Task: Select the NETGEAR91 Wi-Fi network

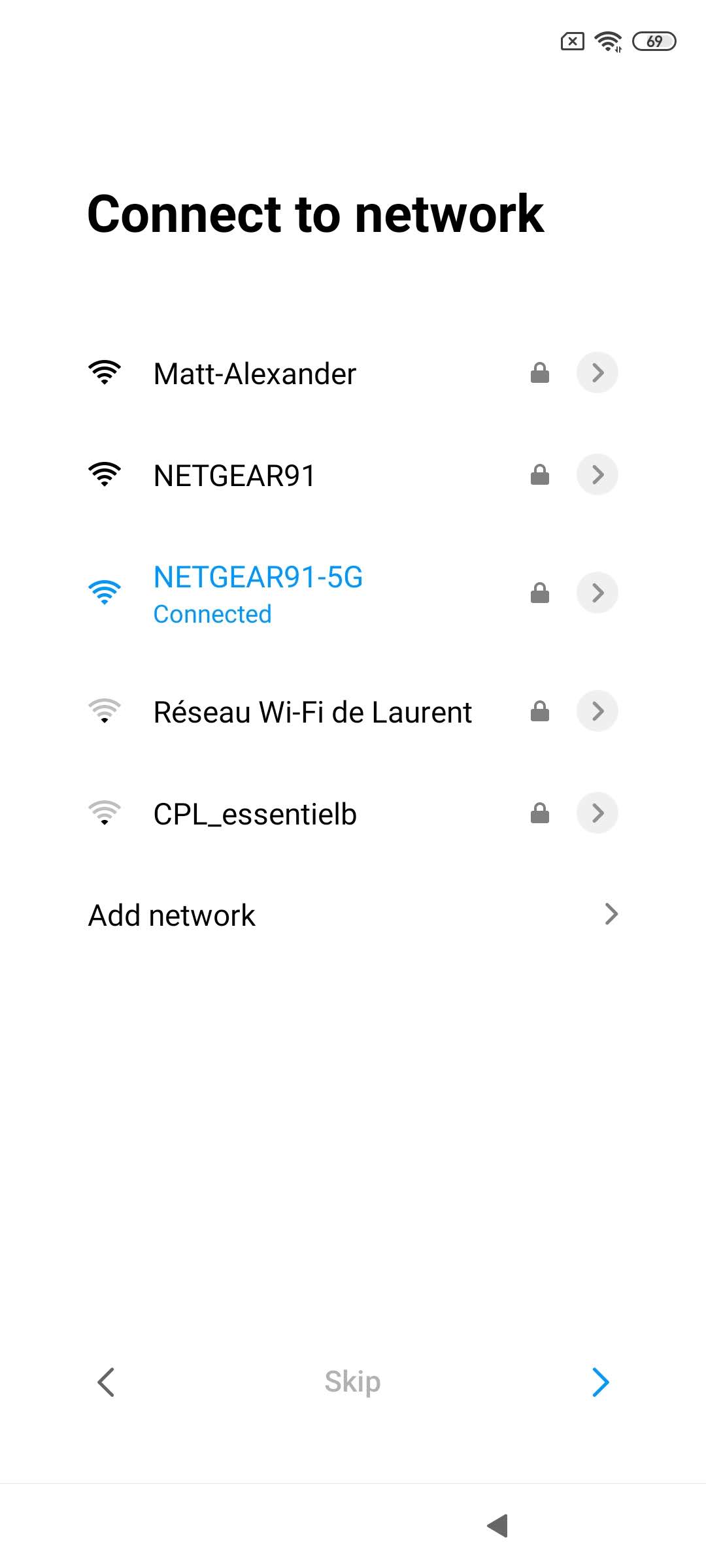Action: (234, 476)
